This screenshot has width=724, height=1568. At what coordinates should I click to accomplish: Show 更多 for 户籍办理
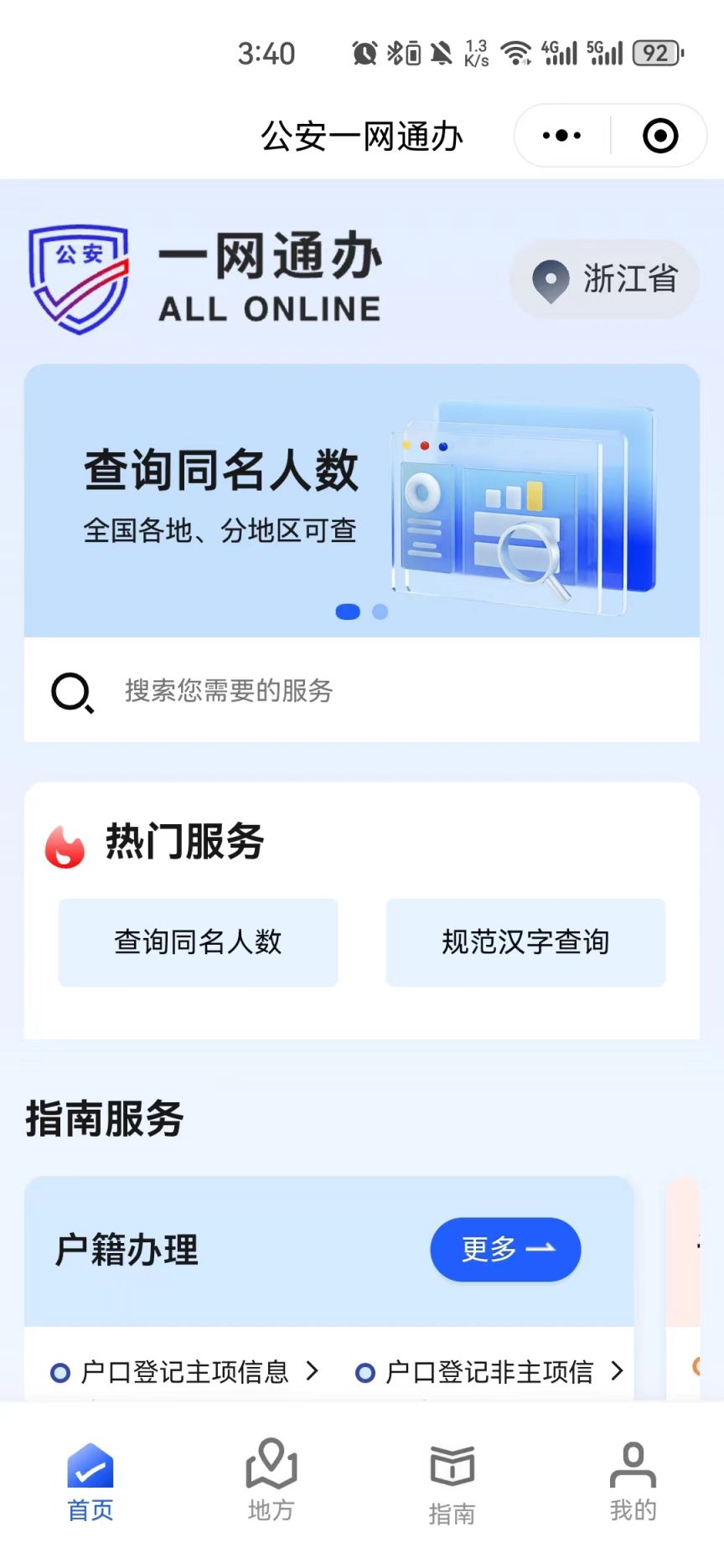[x=505, y=1249]
